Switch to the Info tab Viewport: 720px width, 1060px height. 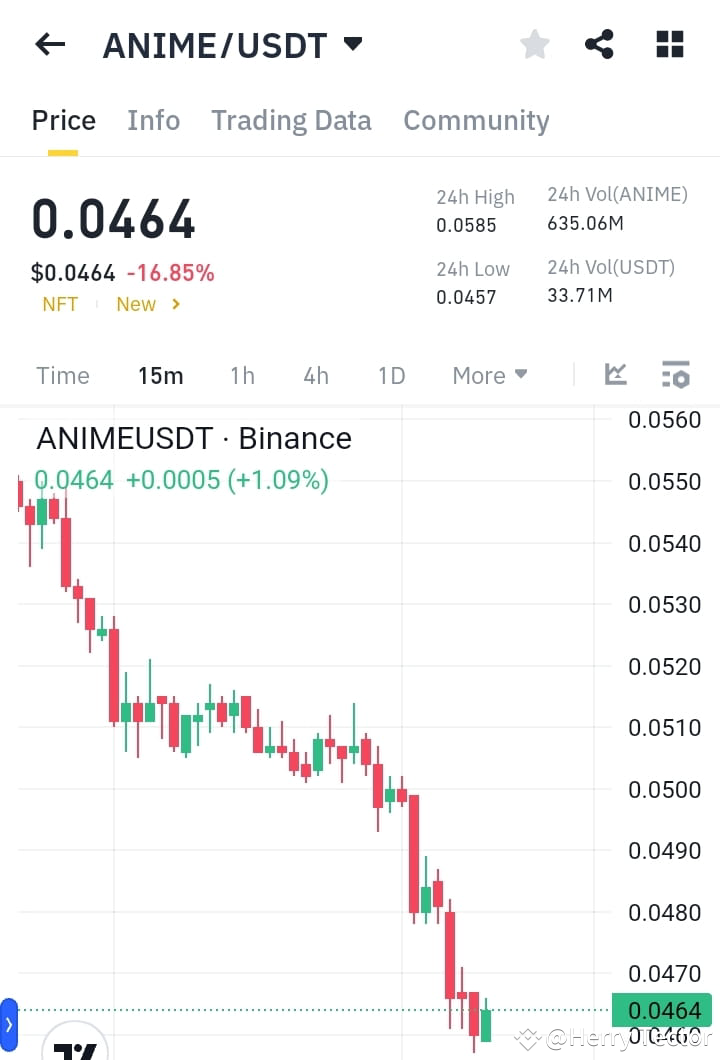153,120
